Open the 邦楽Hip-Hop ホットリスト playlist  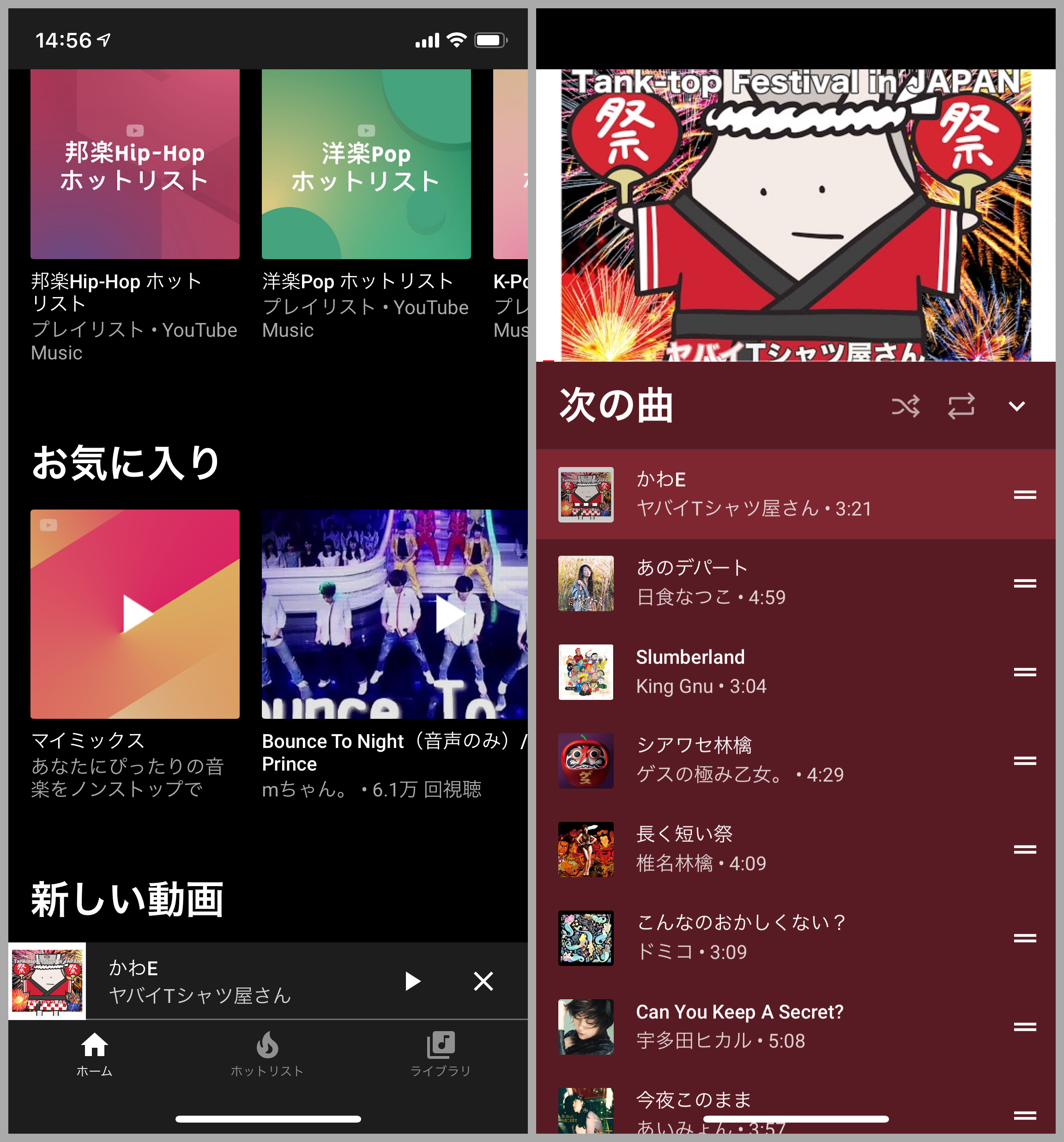tap(134, 165)
